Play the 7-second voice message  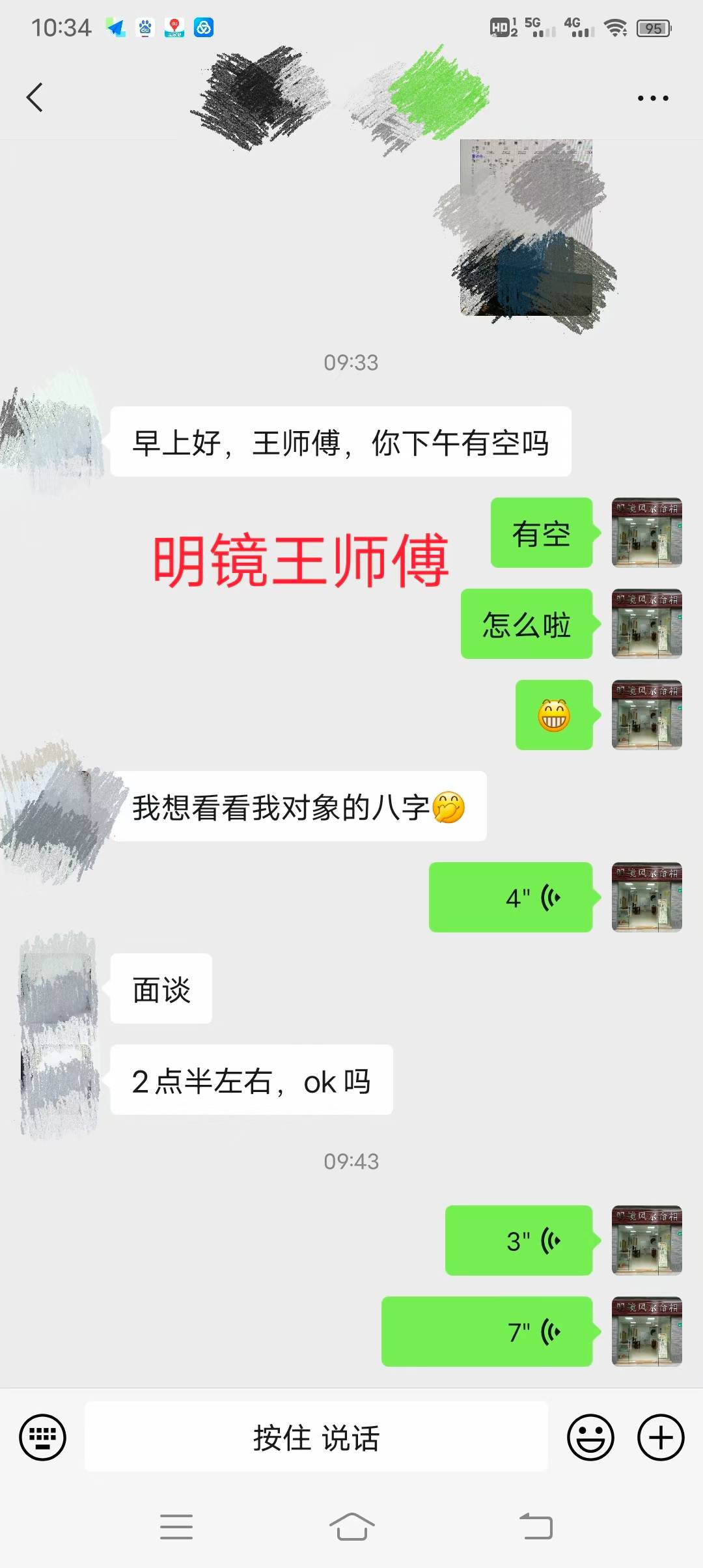[487, 1332]
